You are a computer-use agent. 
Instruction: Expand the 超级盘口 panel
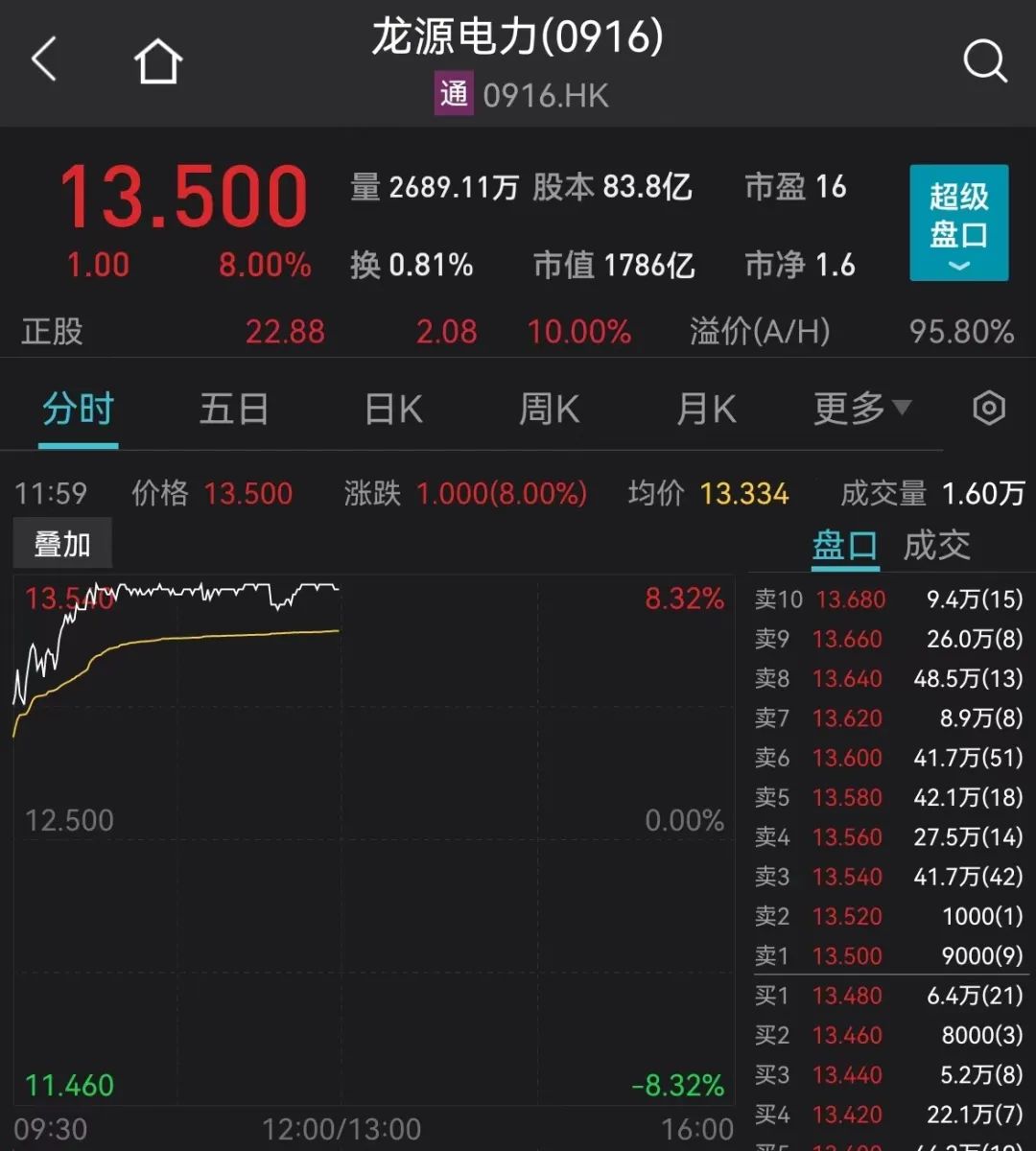point(958,223)
